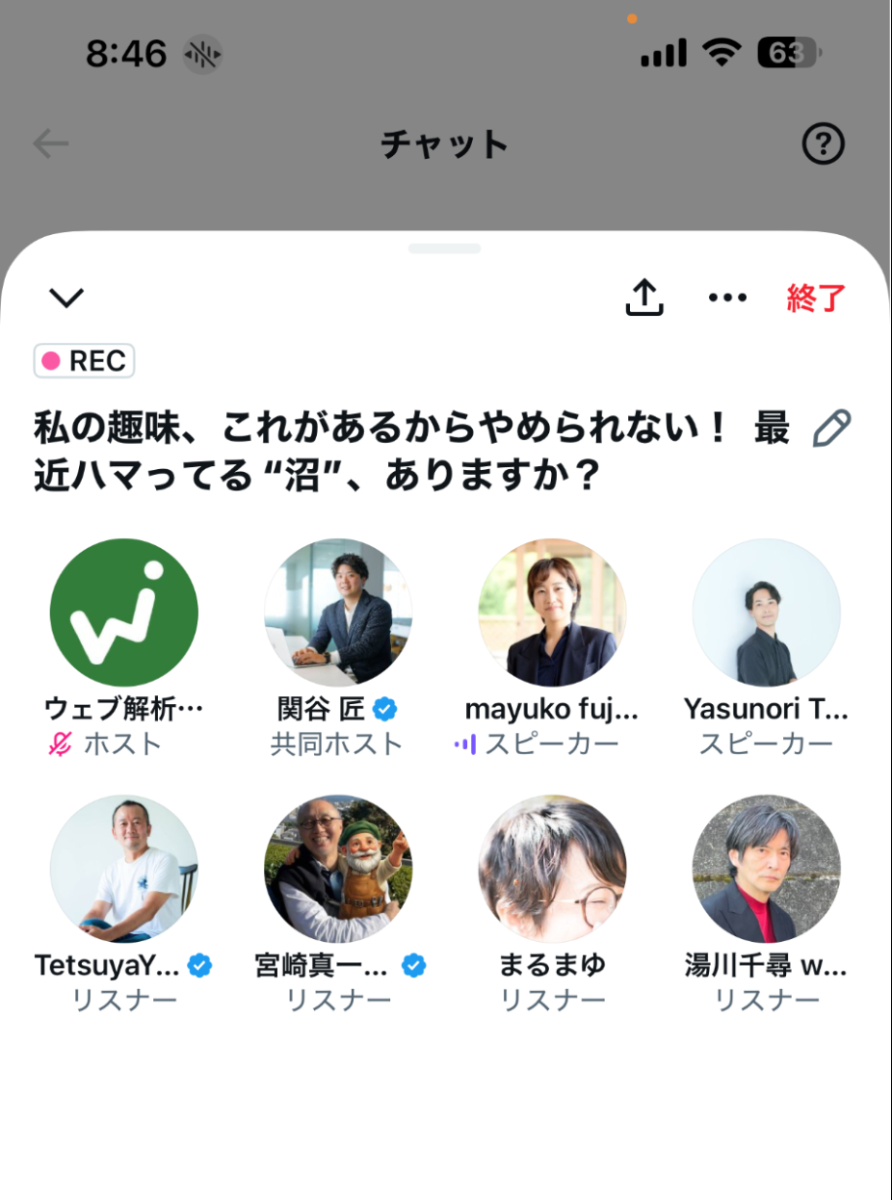The height and width of the screenshot is (1200, 892).
Task: Share this Space
Action: pos(645,297)
